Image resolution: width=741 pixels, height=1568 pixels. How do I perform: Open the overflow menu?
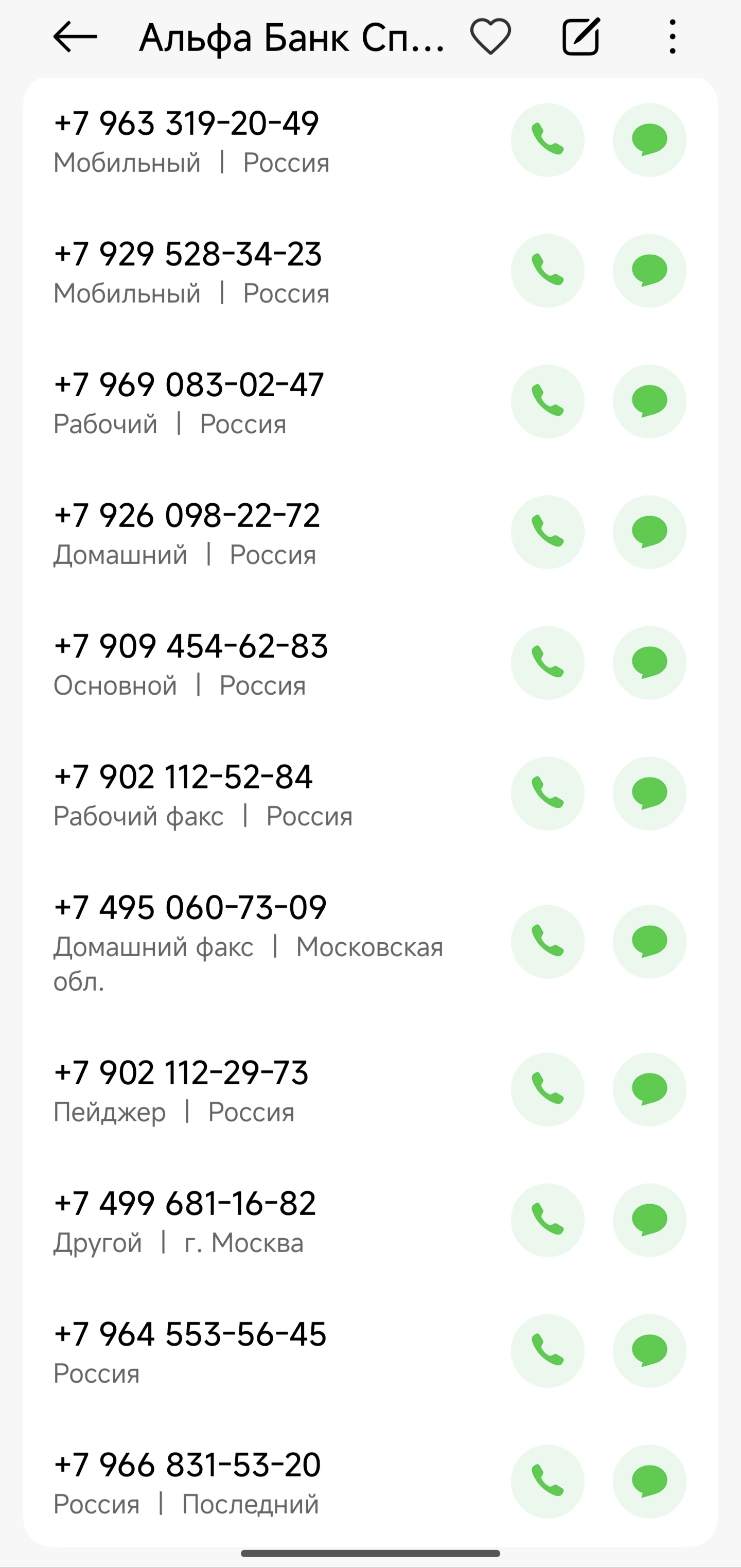[672, 37]
